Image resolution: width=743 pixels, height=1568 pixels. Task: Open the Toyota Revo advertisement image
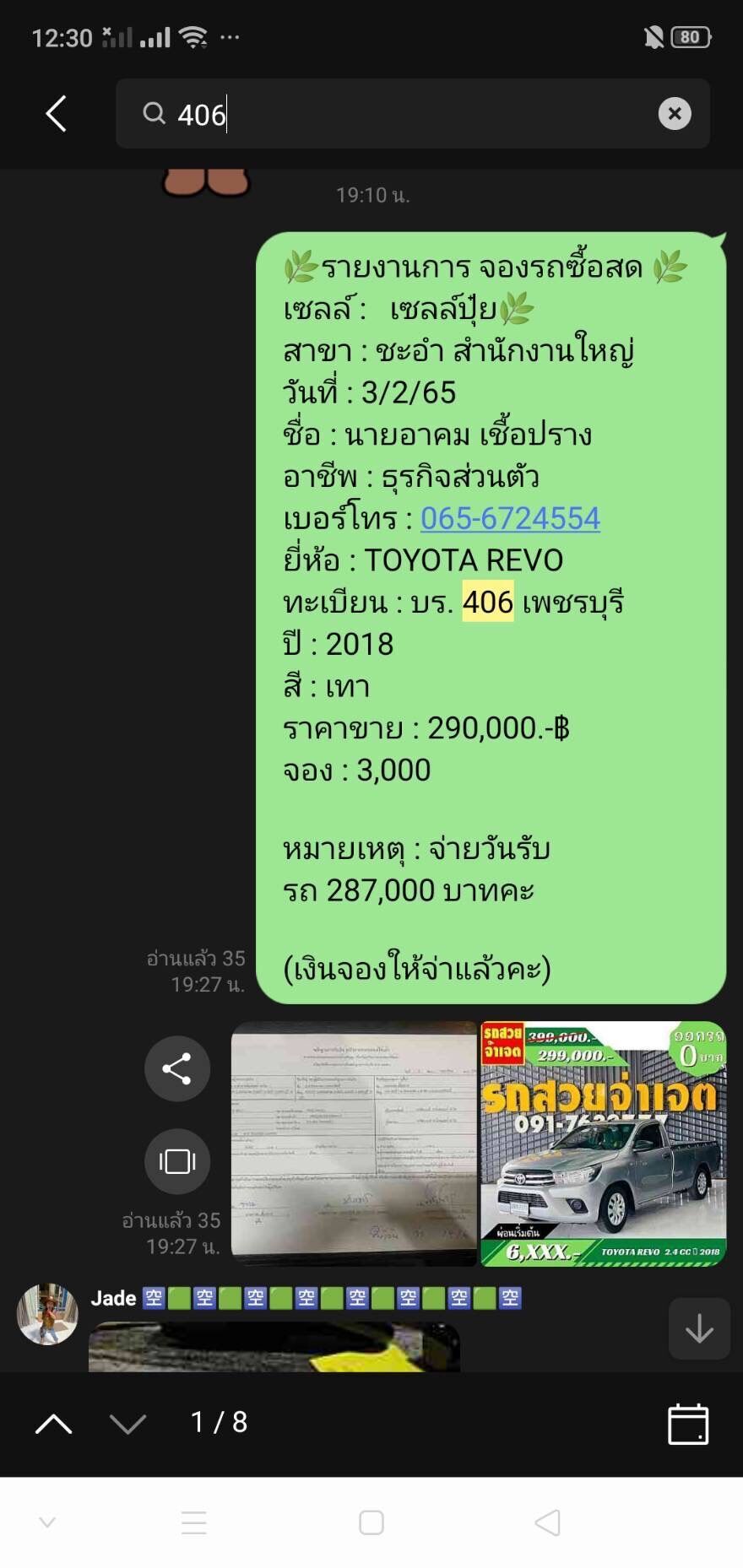tap(603, 1144)
